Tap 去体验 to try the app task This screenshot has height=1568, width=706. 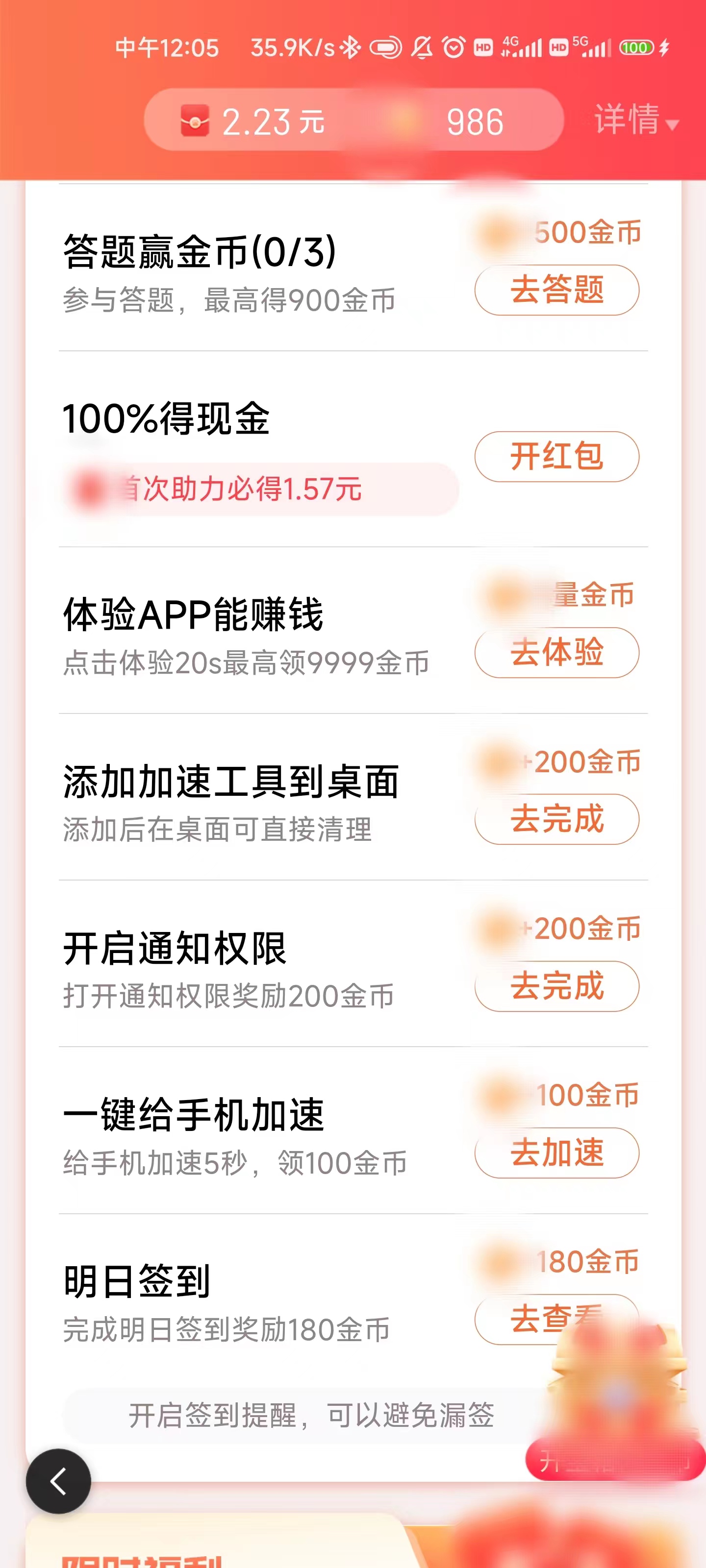556,654
